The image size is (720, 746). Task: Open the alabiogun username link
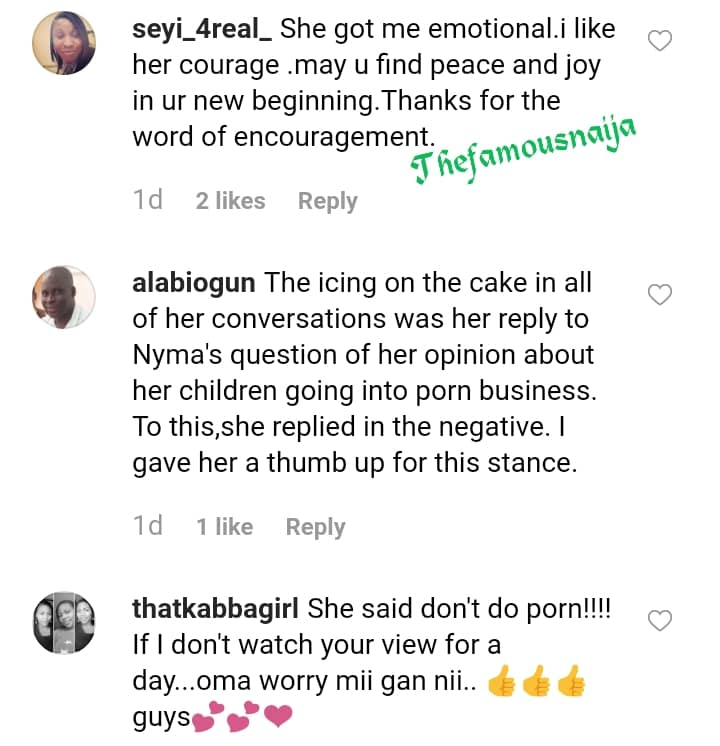(x=194, y=283)
